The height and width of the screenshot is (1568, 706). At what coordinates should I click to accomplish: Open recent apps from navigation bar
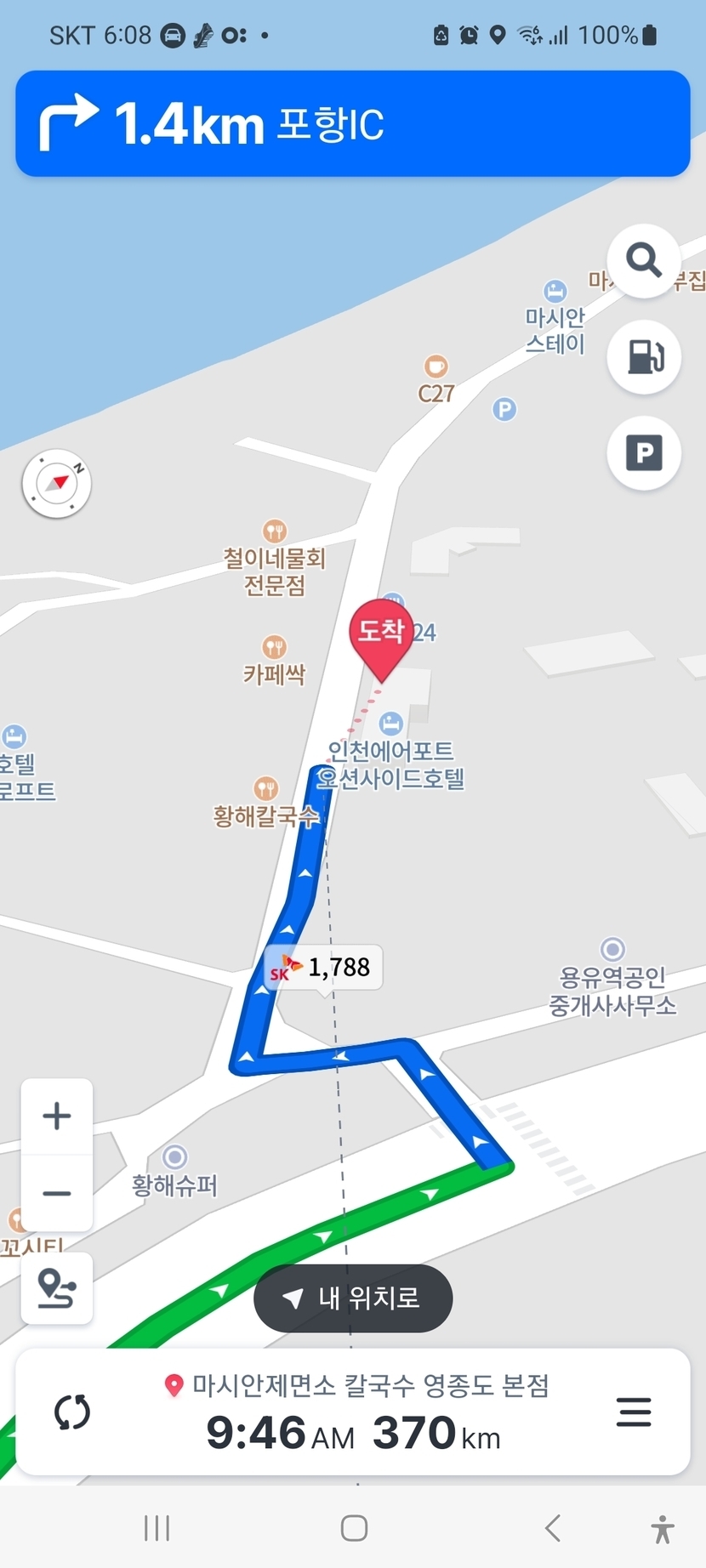point(157,1528)
